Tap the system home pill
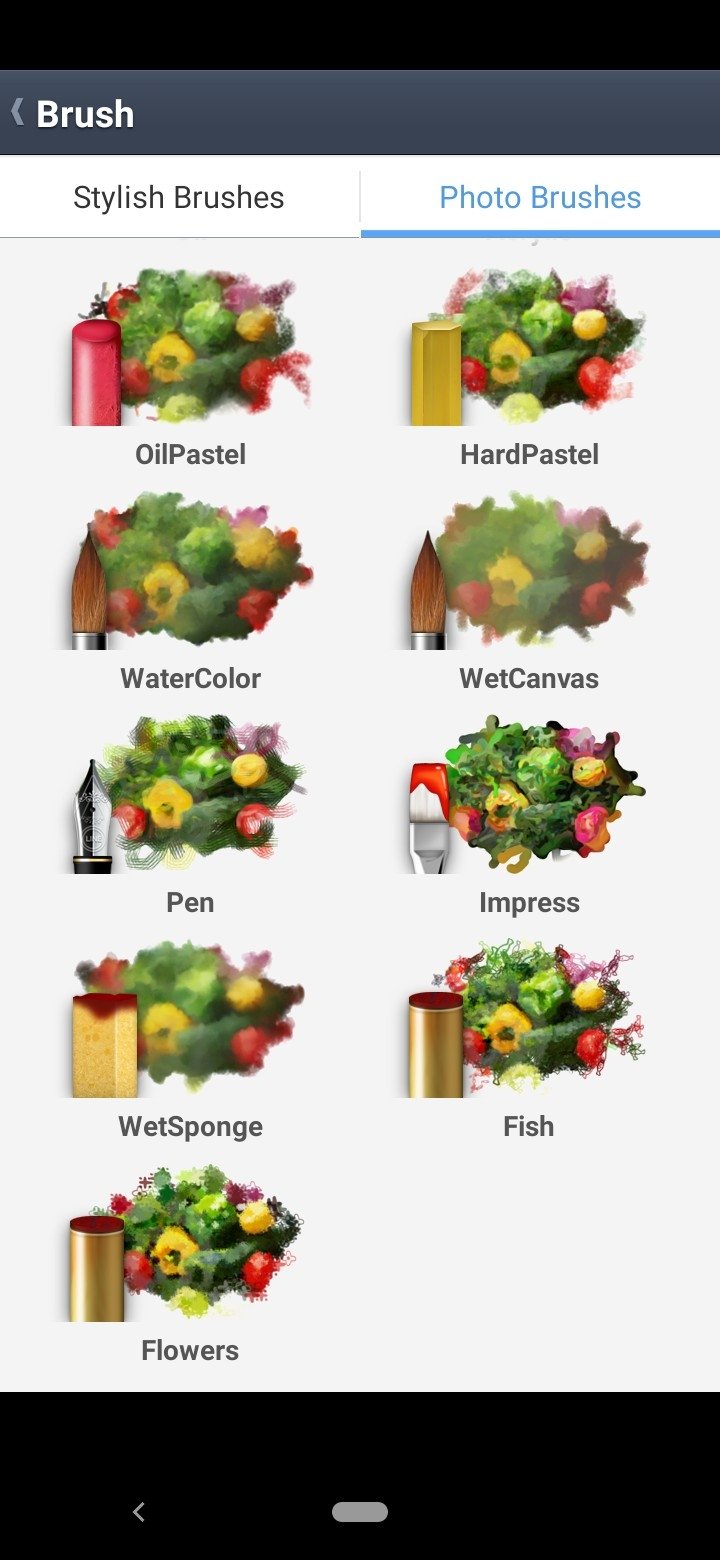720x1560 pixels. click(360, 1512)
